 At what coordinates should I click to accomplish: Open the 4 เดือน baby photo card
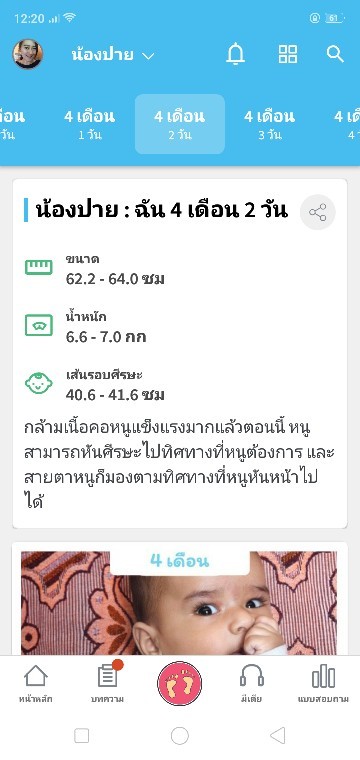point(179,602)
